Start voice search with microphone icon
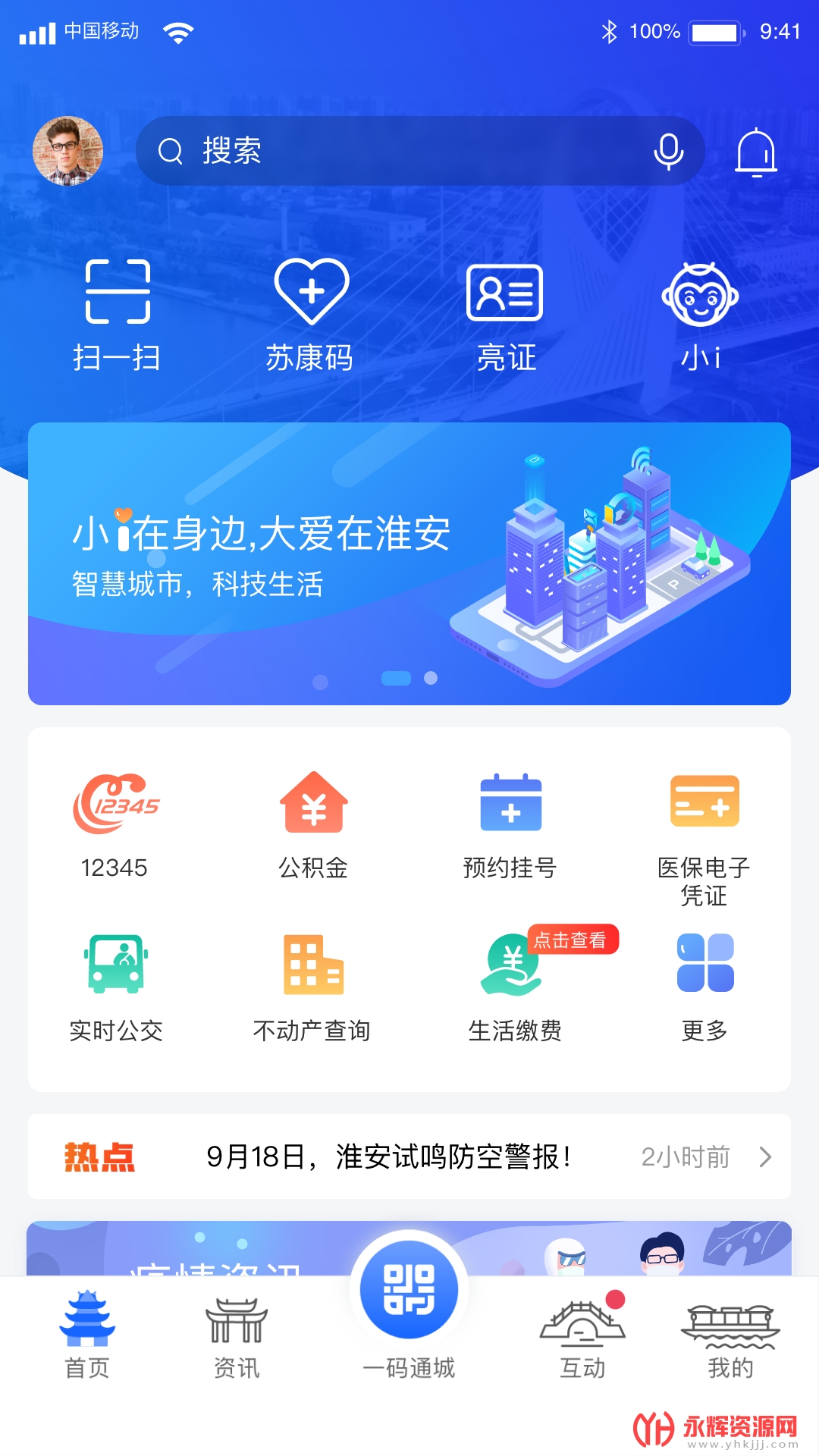This screenshot has width=819, height=1456. (x=668, y=151)
